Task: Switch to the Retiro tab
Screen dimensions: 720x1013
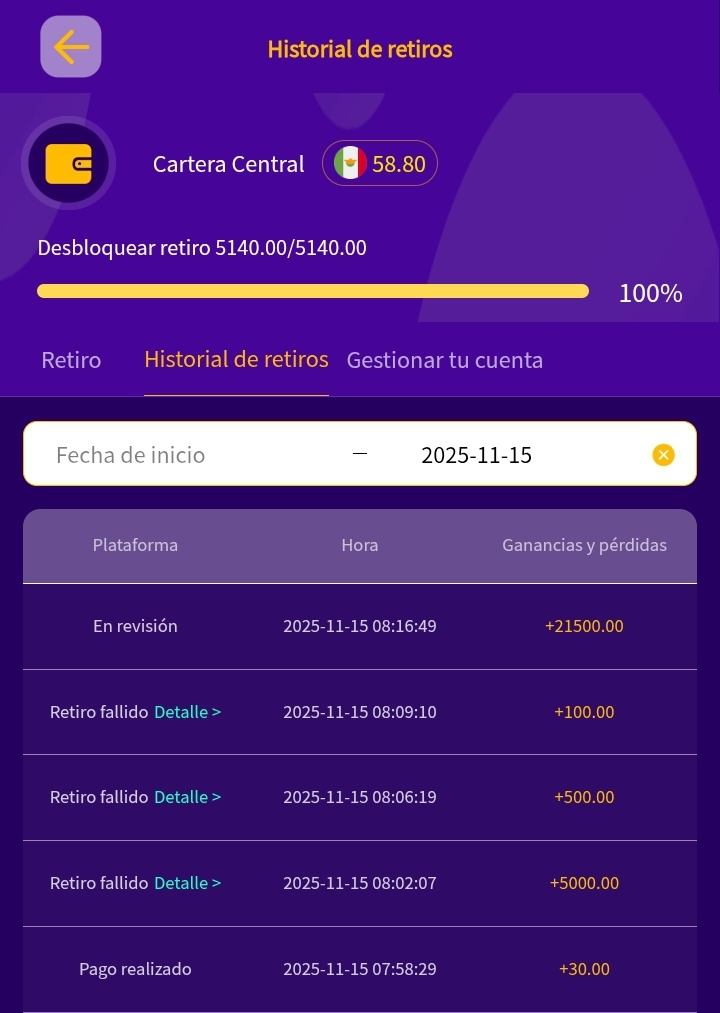Action: 71,360
